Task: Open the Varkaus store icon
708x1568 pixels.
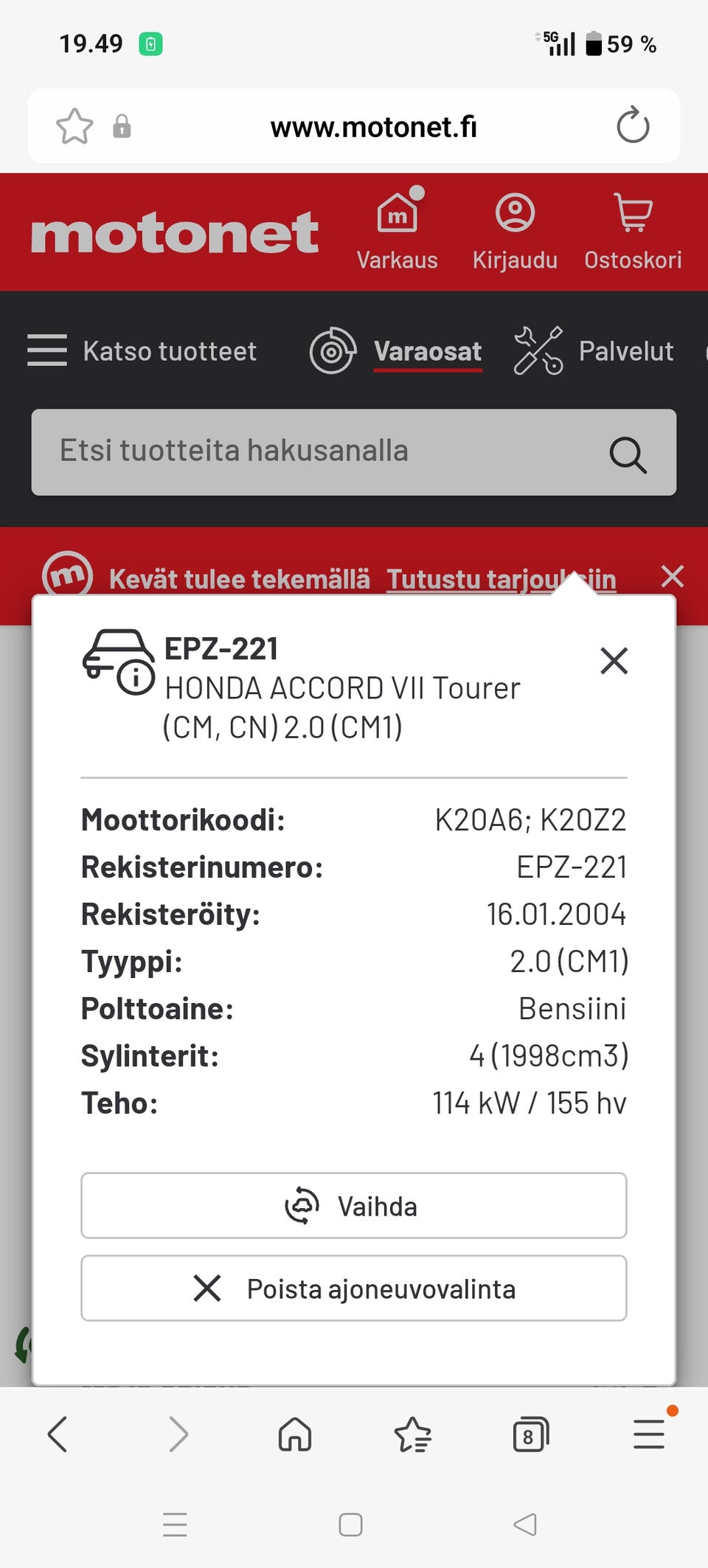Action: click(x=398, y=212)
